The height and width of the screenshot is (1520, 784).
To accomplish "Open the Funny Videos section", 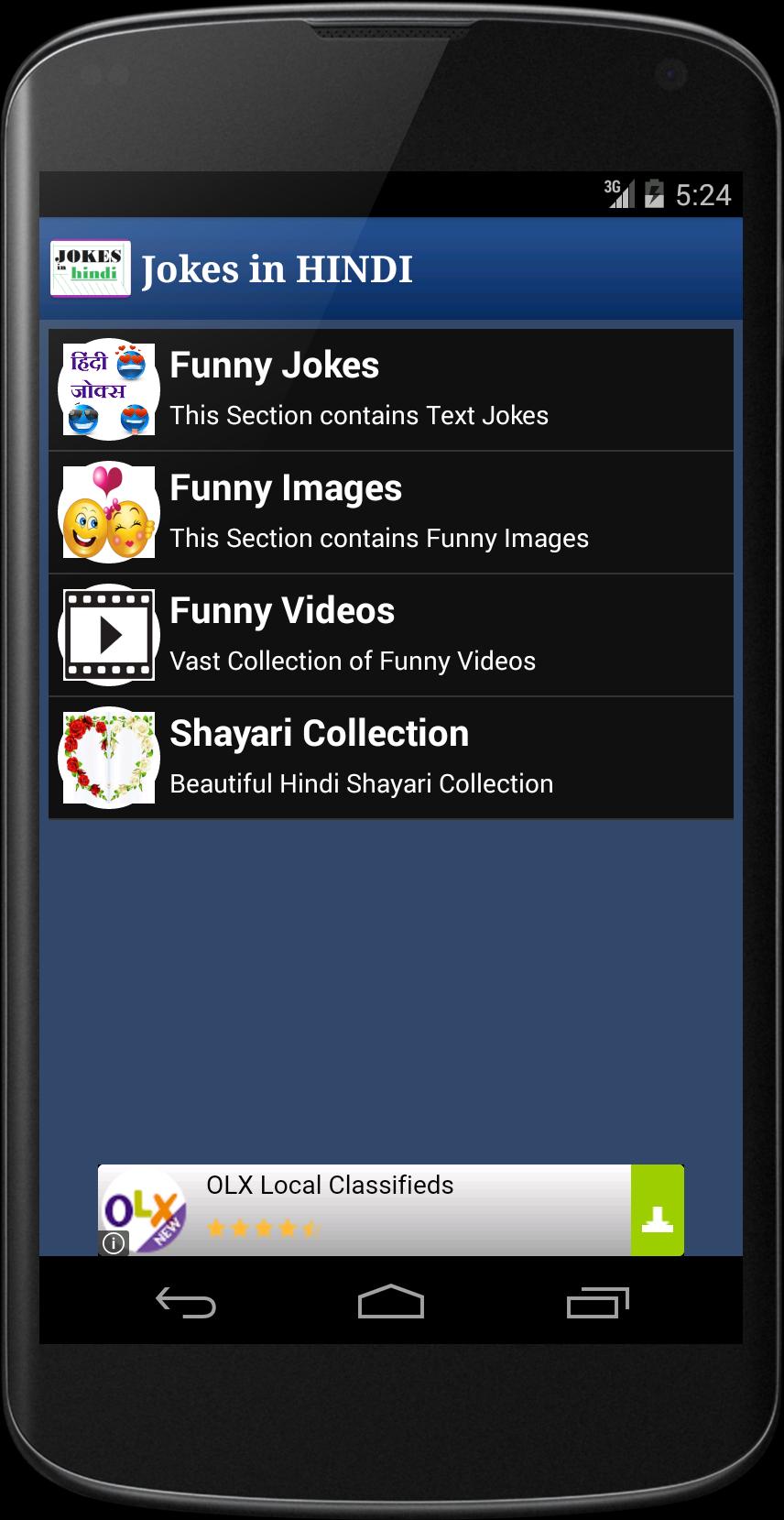I will point(391,636).
